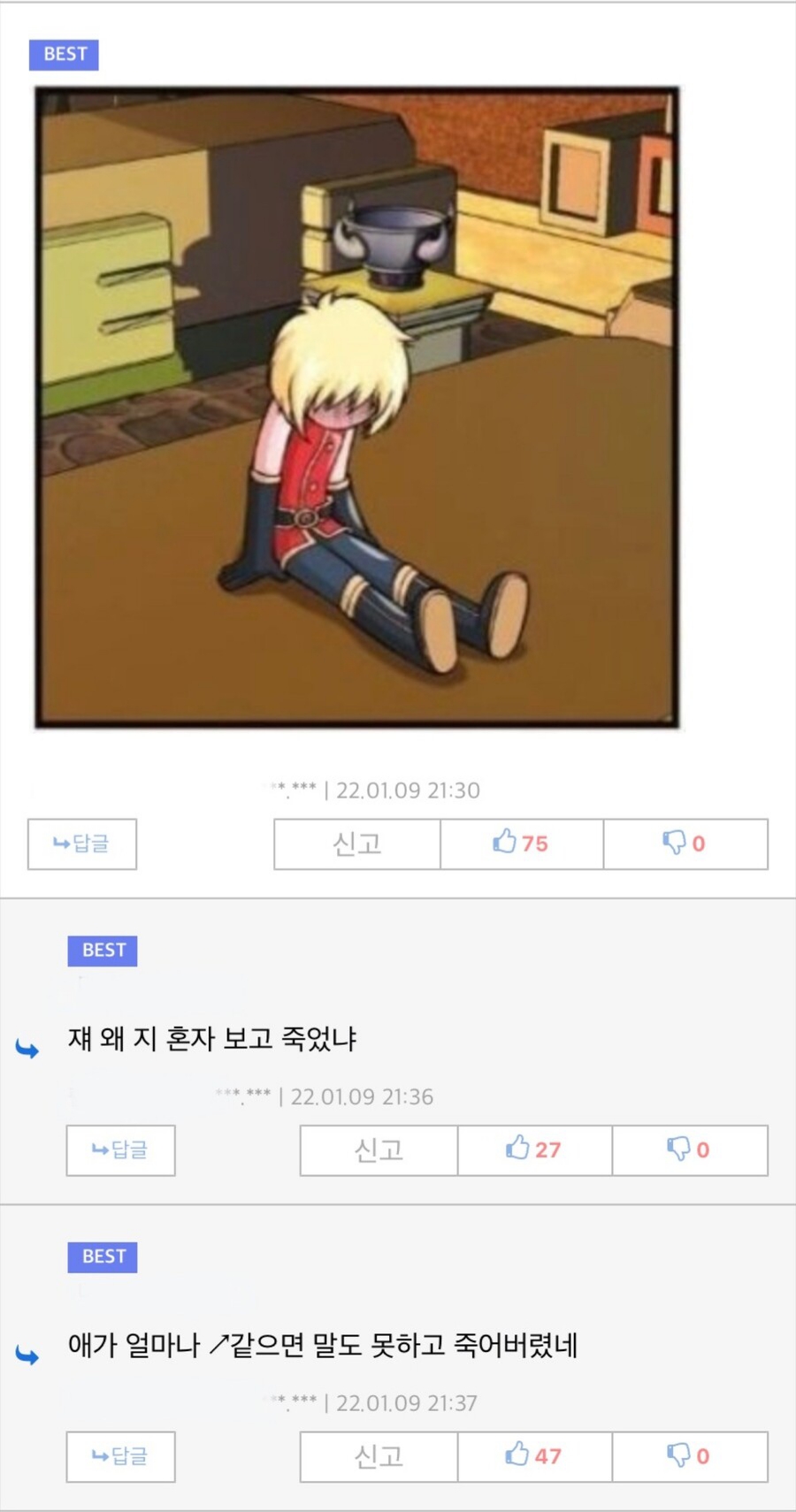Like the image comment with 75 likes
Viewport: 796px width, 1512px height.
tap(522, 844)
